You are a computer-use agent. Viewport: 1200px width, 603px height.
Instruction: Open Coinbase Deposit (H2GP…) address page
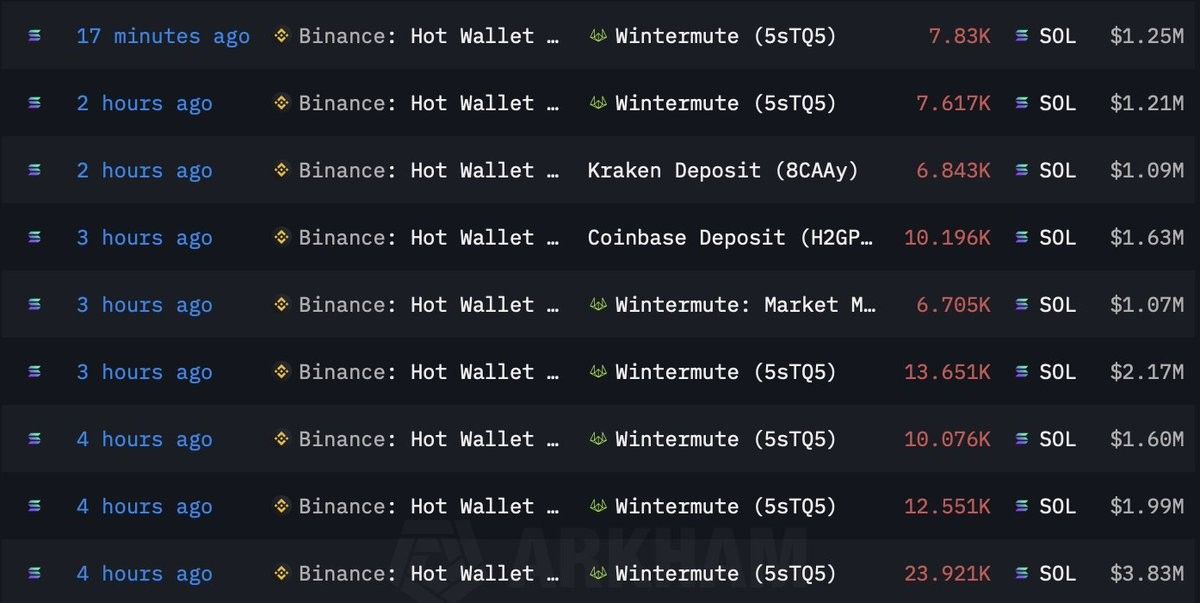pyautogui.click(x=730, y=238)
